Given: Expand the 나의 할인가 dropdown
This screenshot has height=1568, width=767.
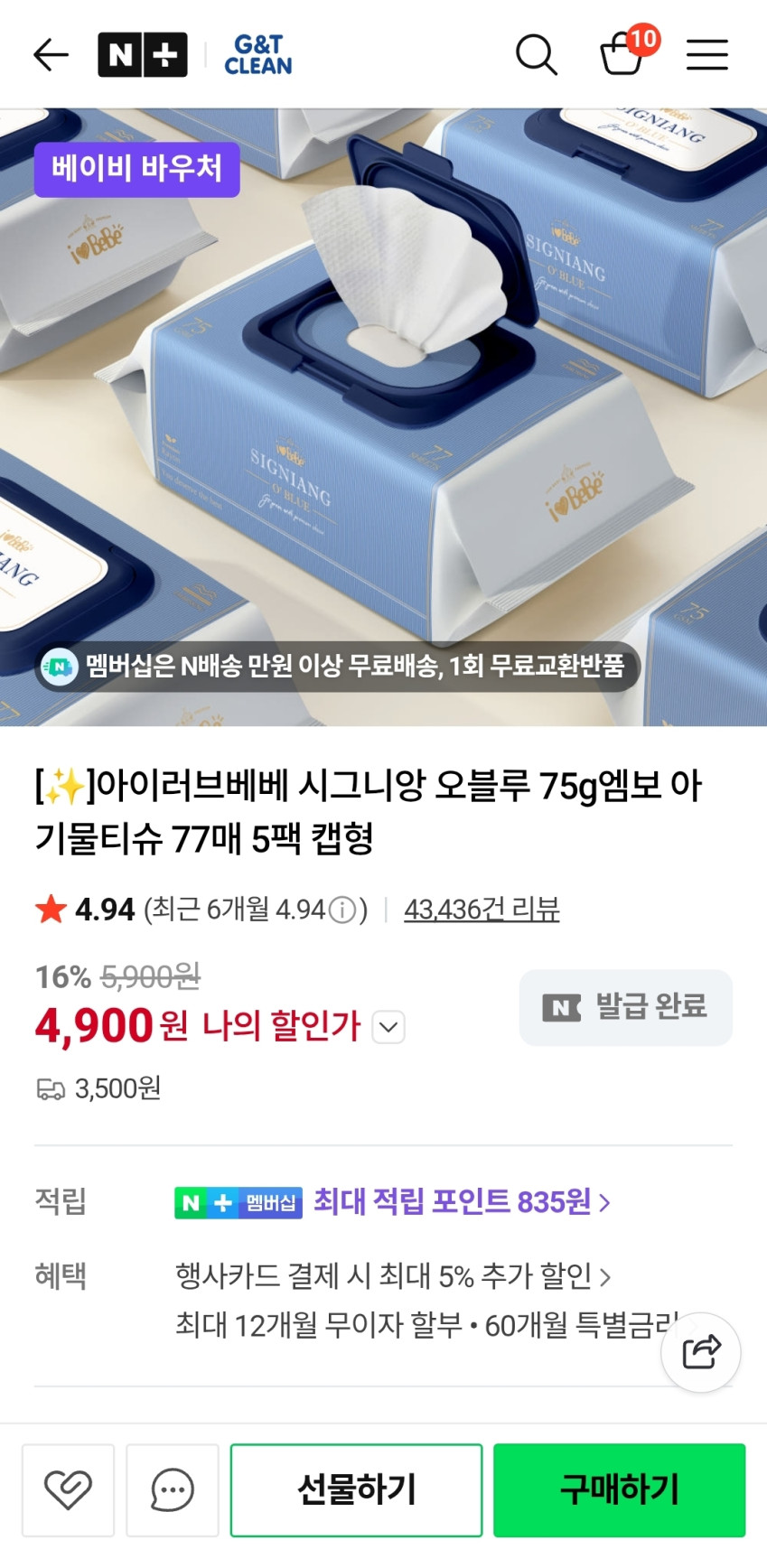Looking at the screenshot, I should 388,1027.
